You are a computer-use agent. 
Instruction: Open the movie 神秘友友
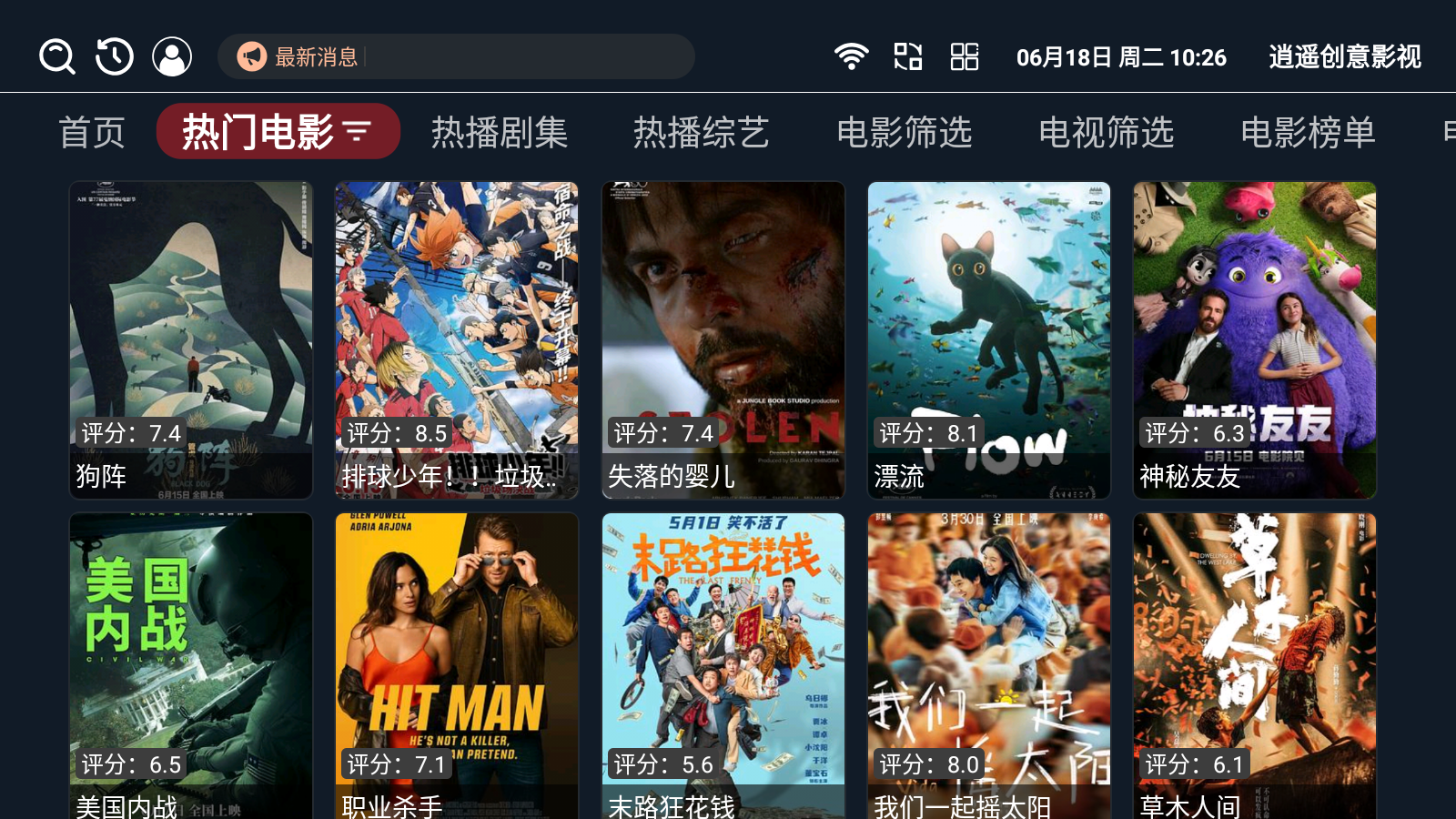click(x=1255, y=339)
